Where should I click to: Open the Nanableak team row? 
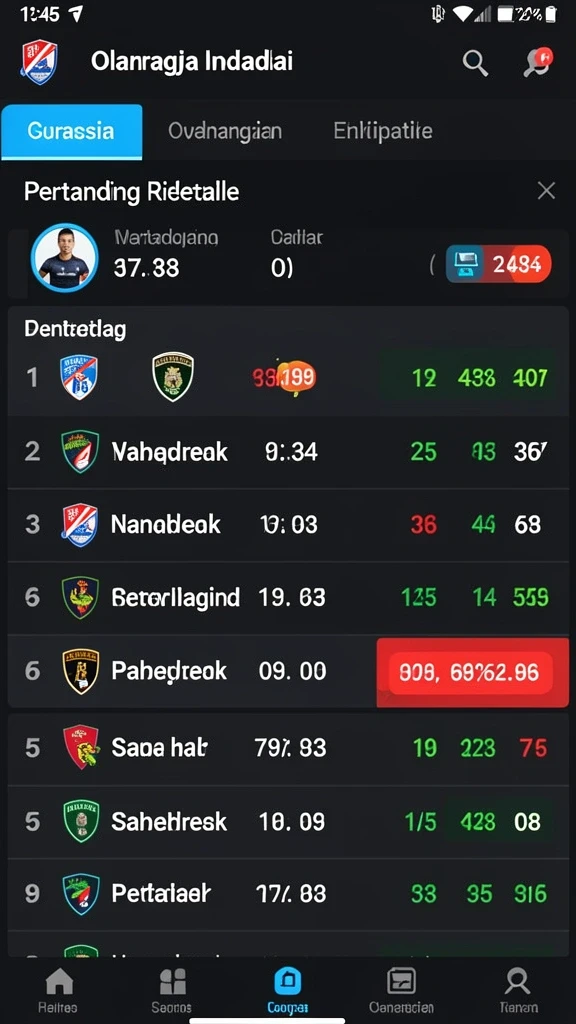(288, 524)
